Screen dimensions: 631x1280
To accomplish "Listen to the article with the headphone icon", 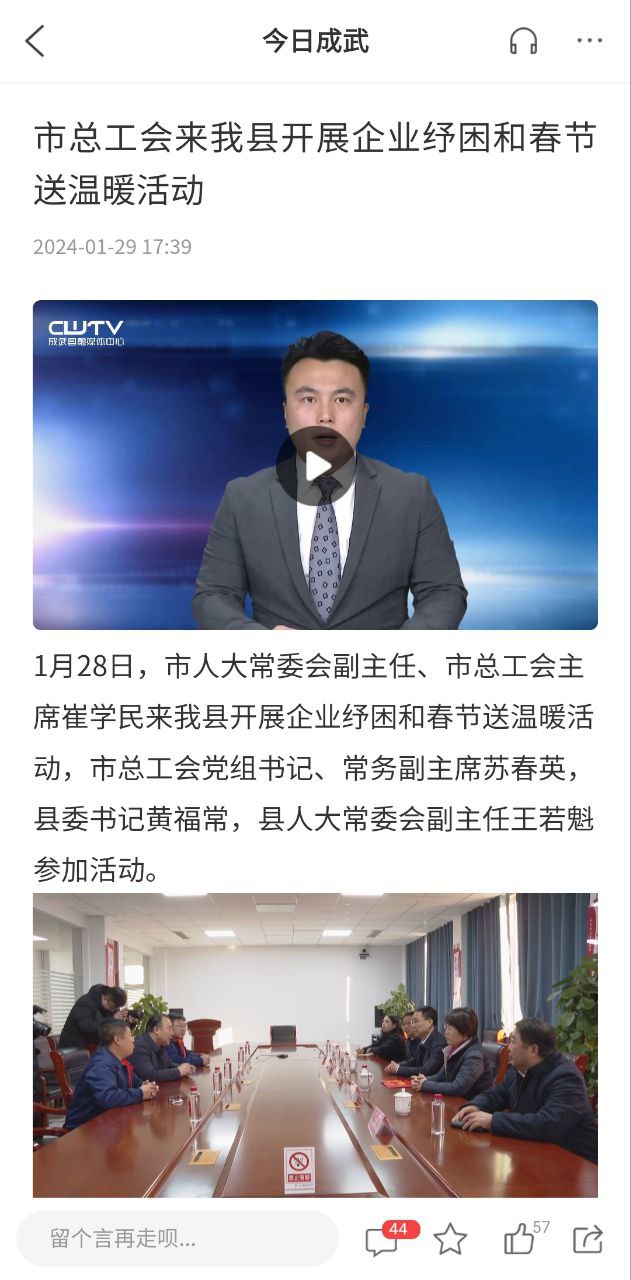I will pyautogui.click(x=523, y=41).
